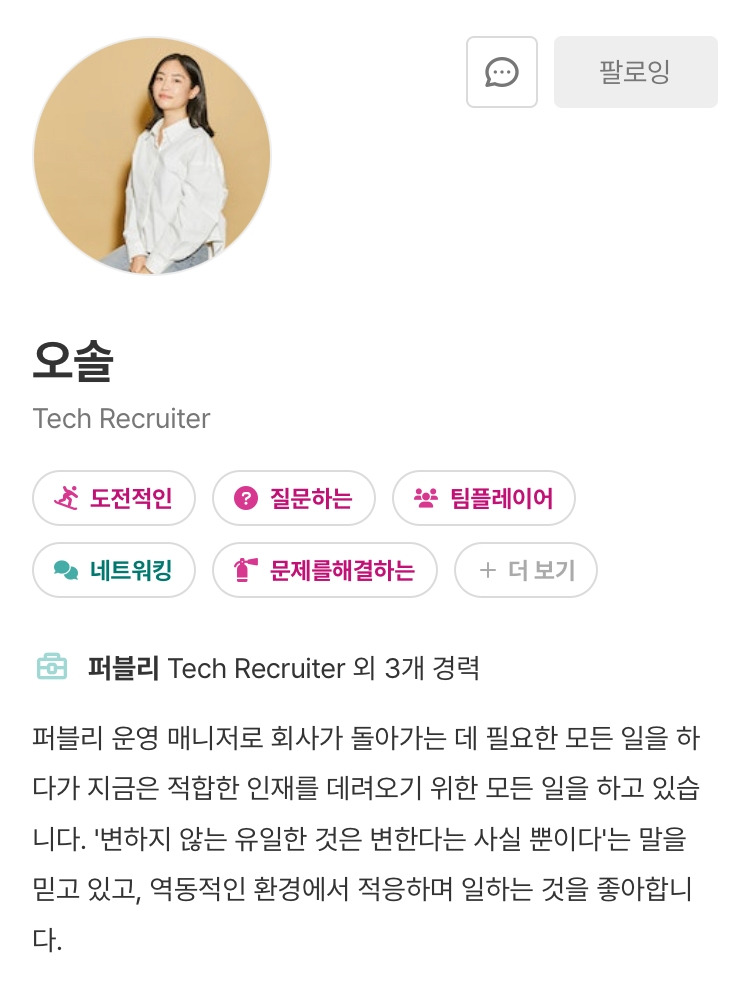
Task: Click the question mark icon on 질문하는 tag
Action: pyautogui.click(x=245, y=498)
